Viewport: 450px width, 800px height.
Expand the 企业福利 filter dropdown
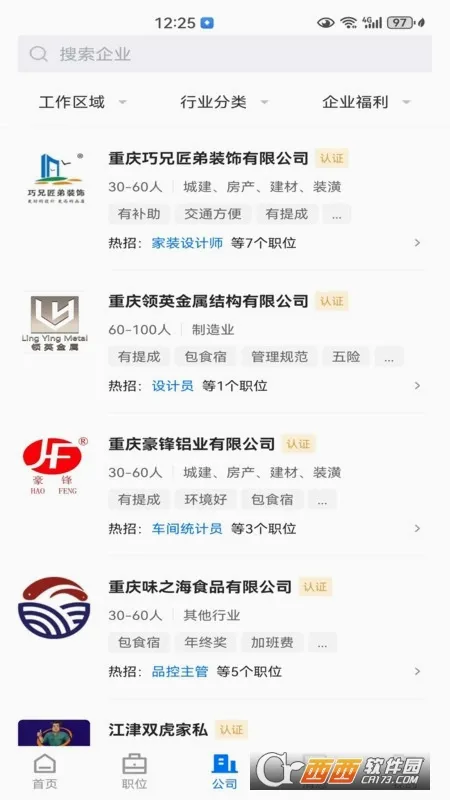coord(366,102)
